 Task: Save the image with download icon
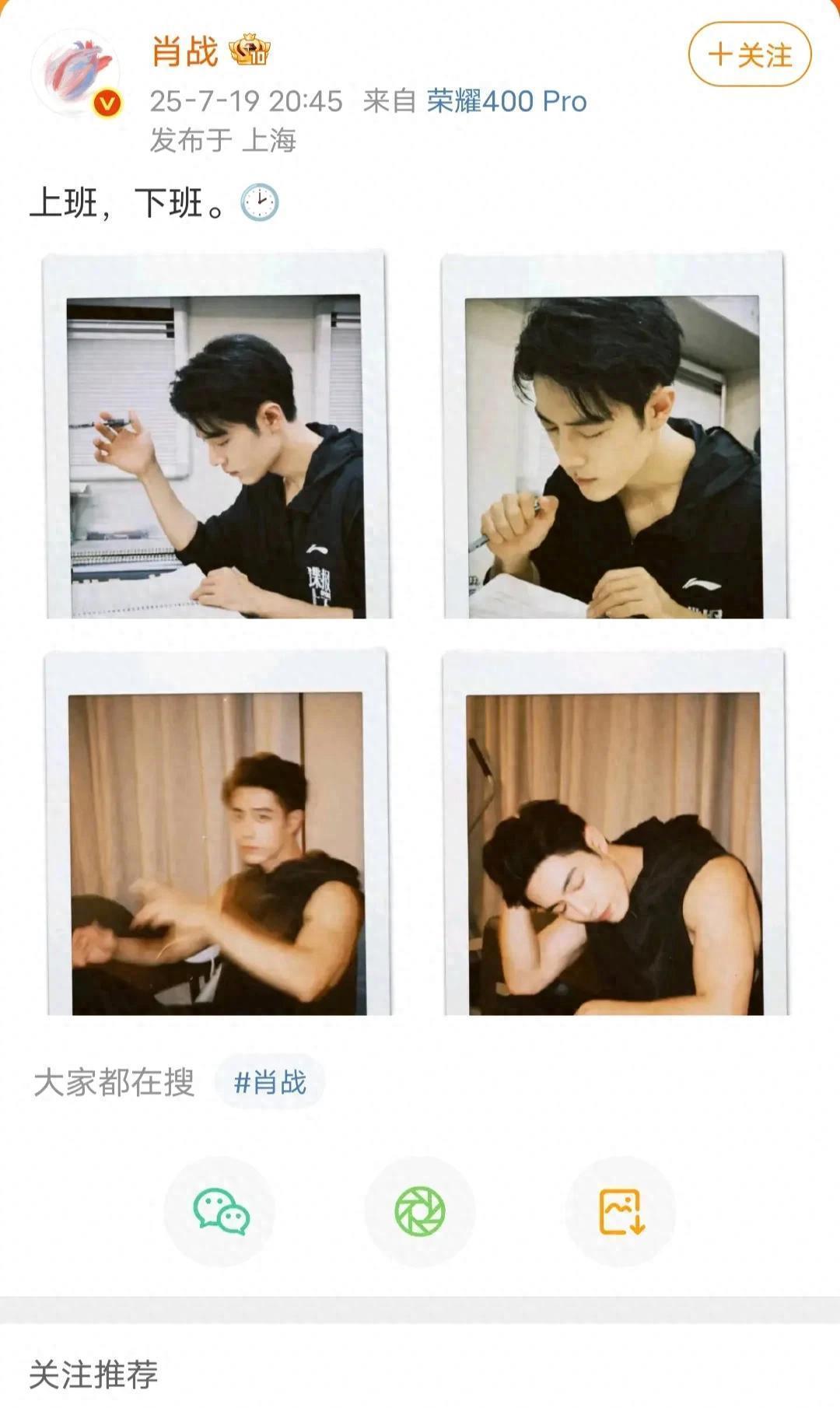point(621,1211)
